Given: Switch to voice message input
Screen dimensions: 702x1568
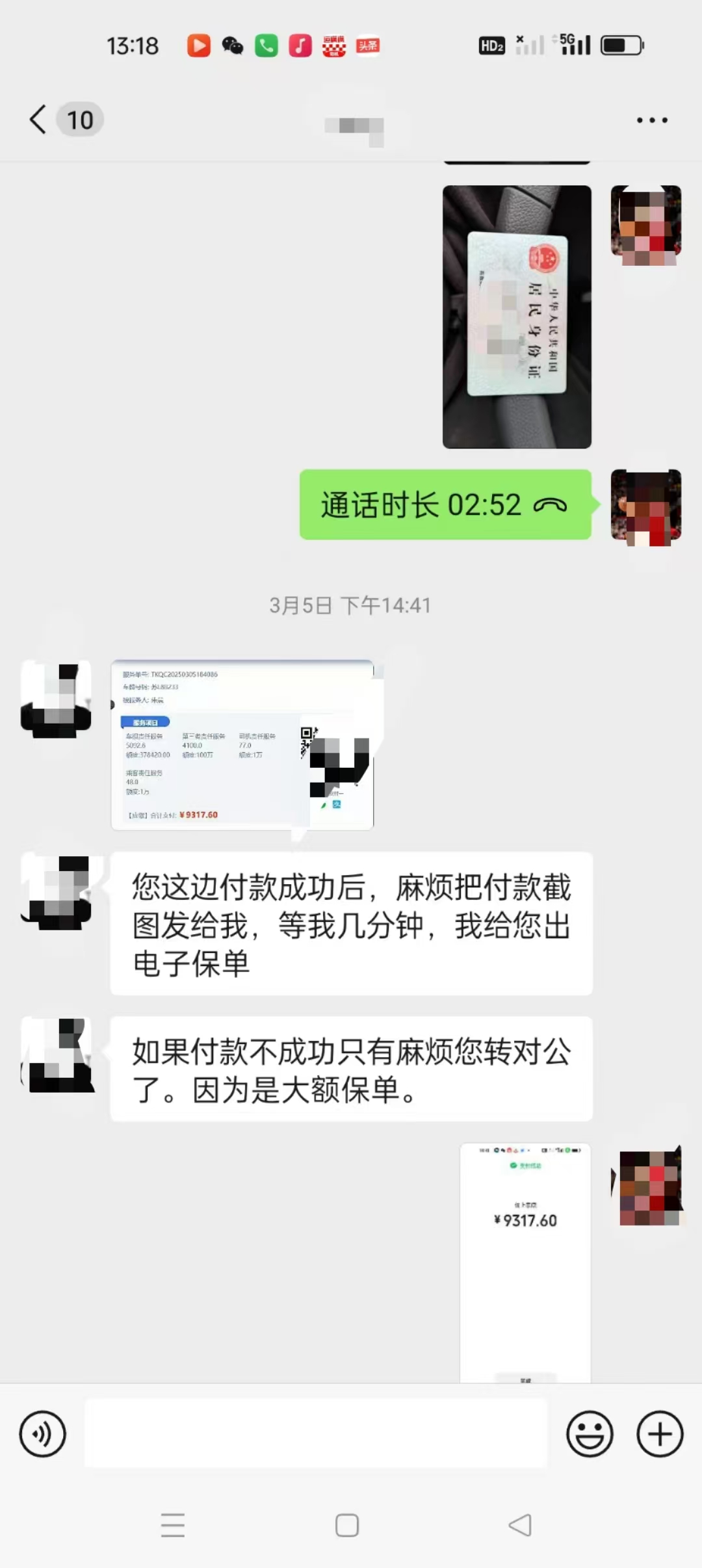Looking at the screenshot, I should [x=43, y=1433].
